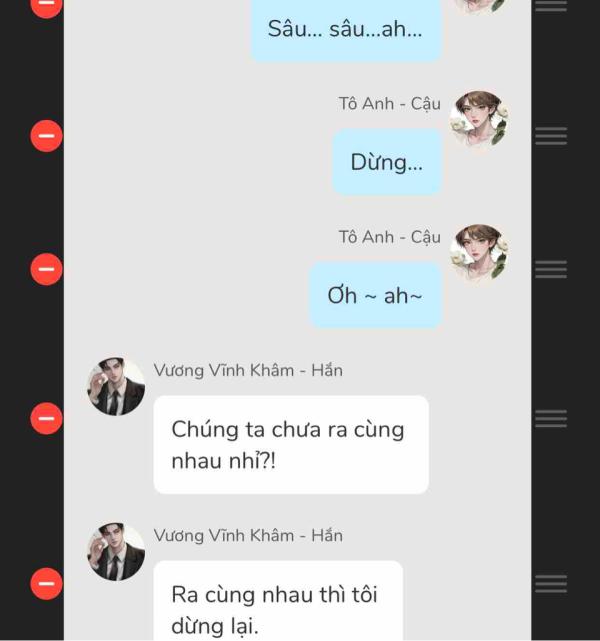Edit the "Dừng..." message bubble
The width and height of the screenshot is (600, 641).
click(386, 162)
